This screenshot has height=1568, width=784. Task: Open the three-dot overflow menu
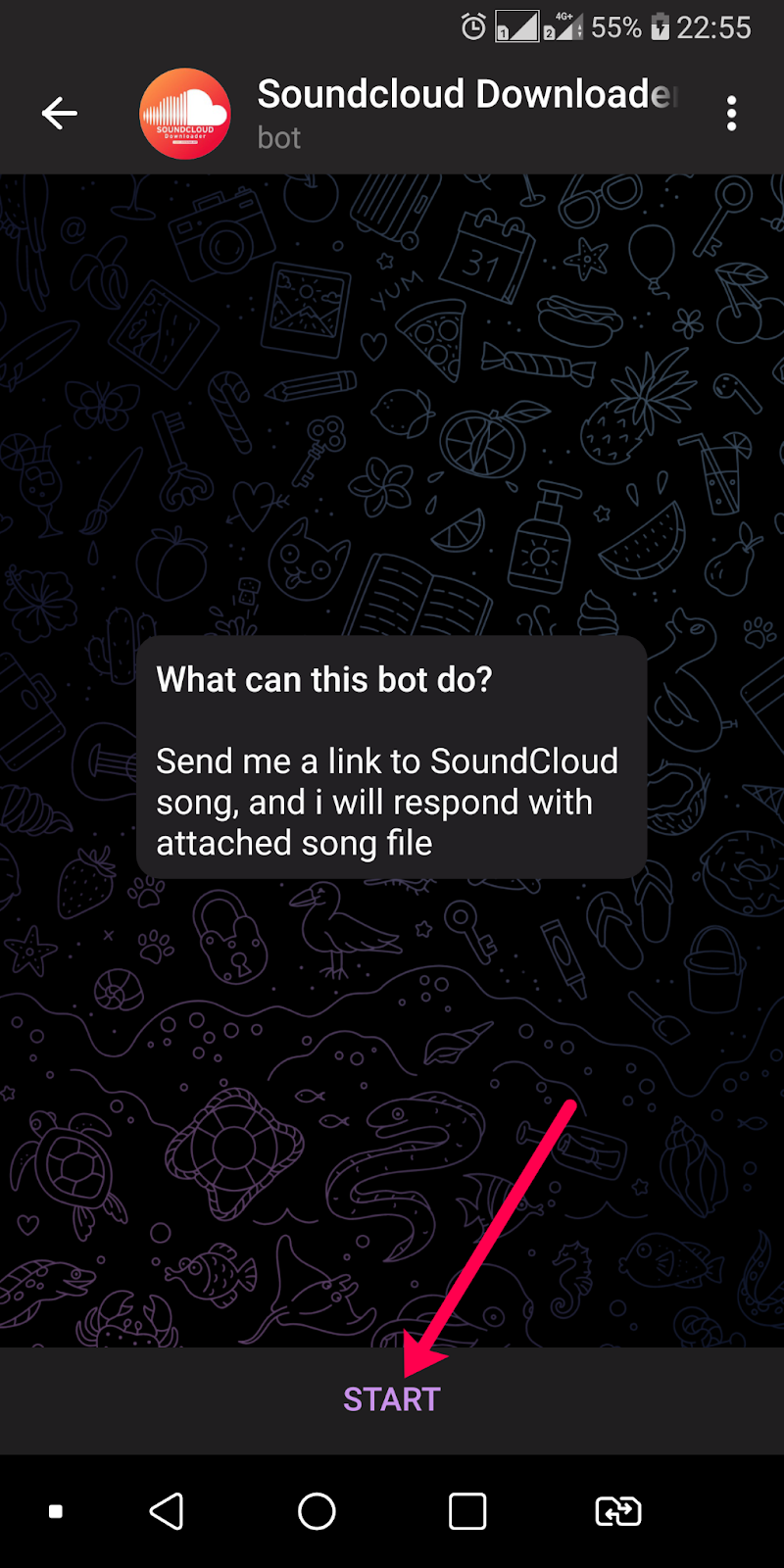(x=731, y=114)
